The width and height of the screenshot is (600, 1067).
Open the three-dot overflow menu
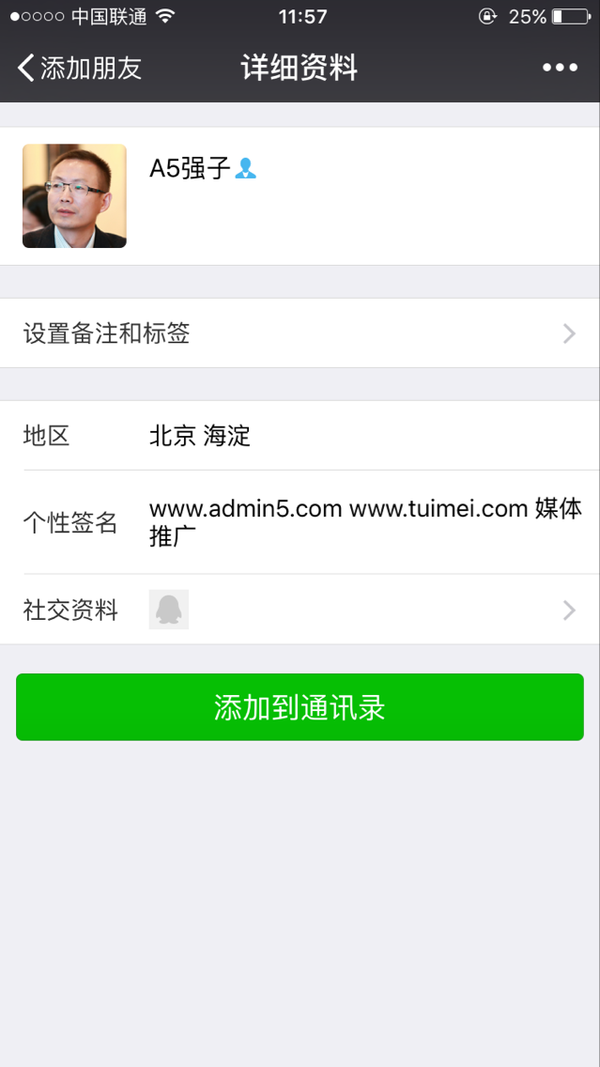(560, 68)
